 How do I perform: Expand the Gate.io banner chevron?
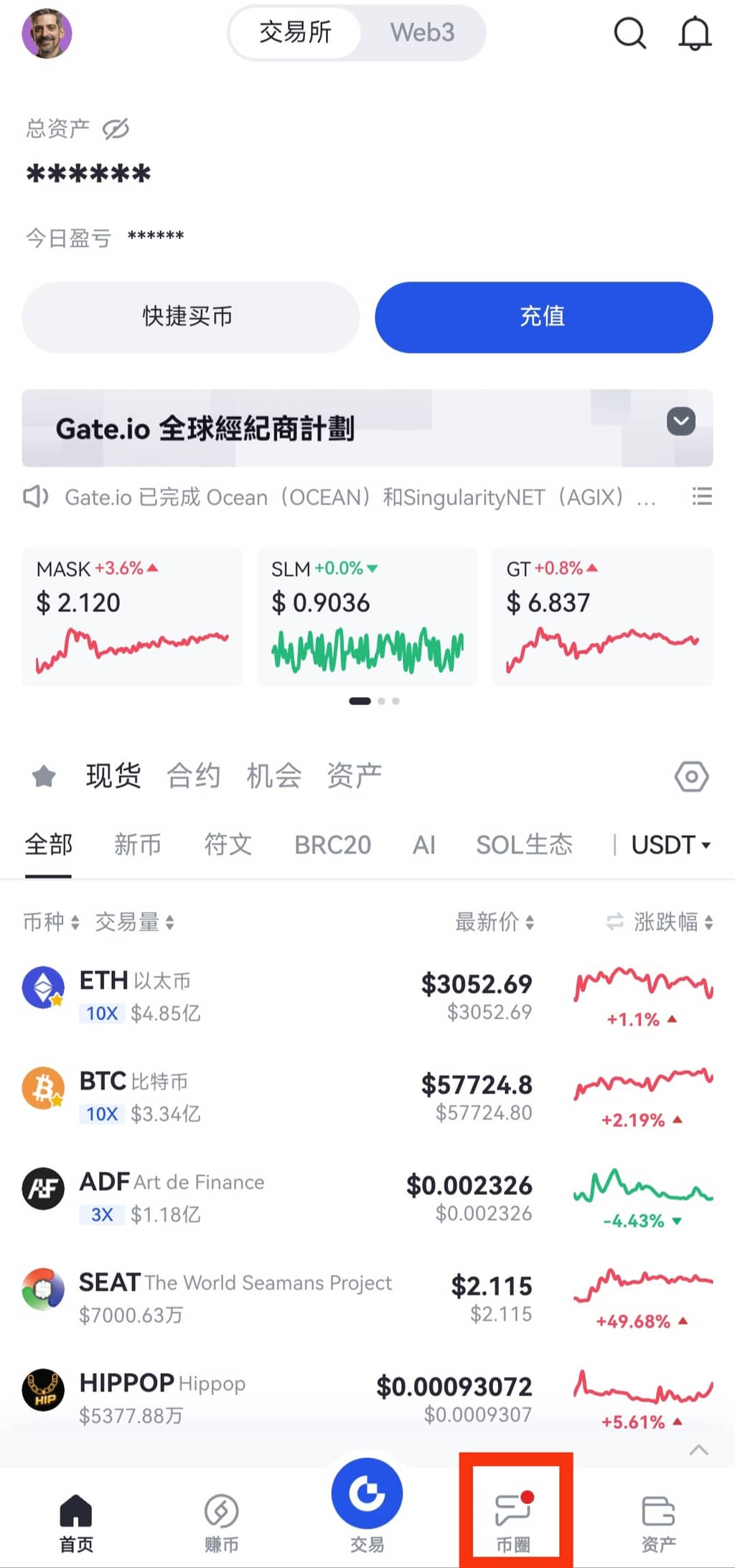tap(680, 421)
